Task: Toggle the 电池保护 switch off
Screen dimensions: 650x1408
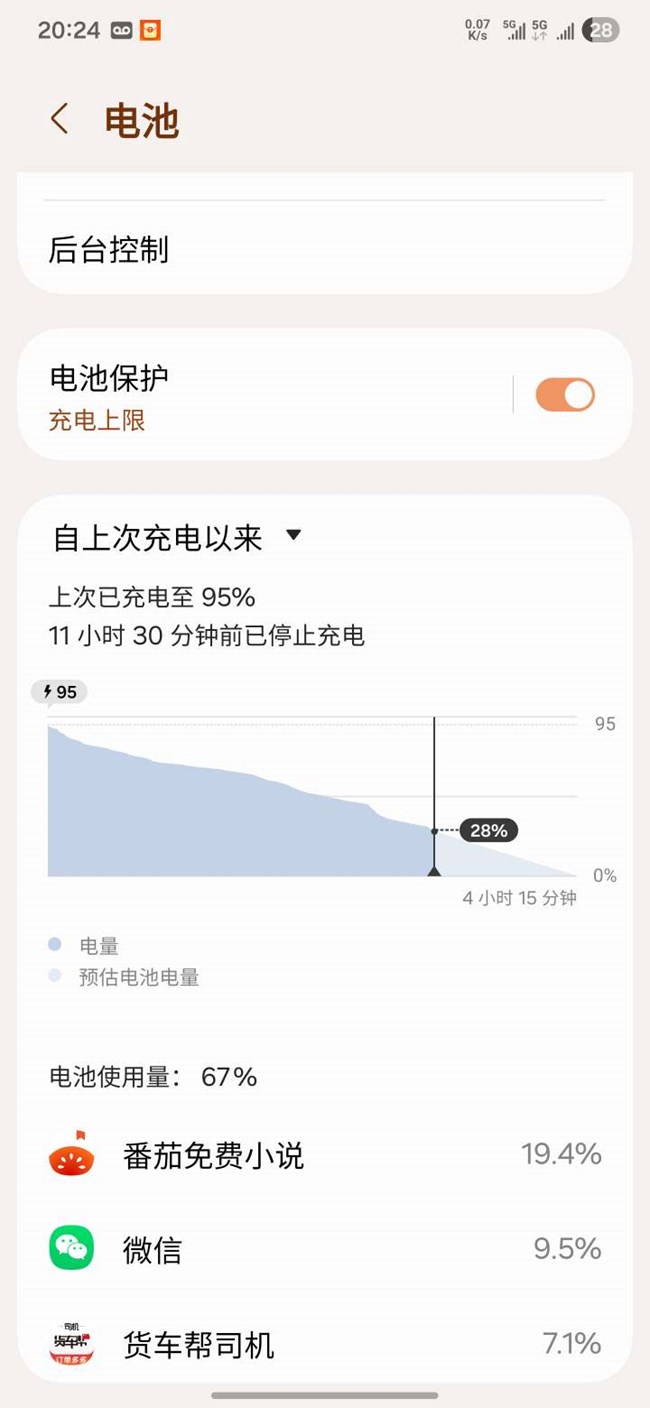Action: tap(565, 395)
